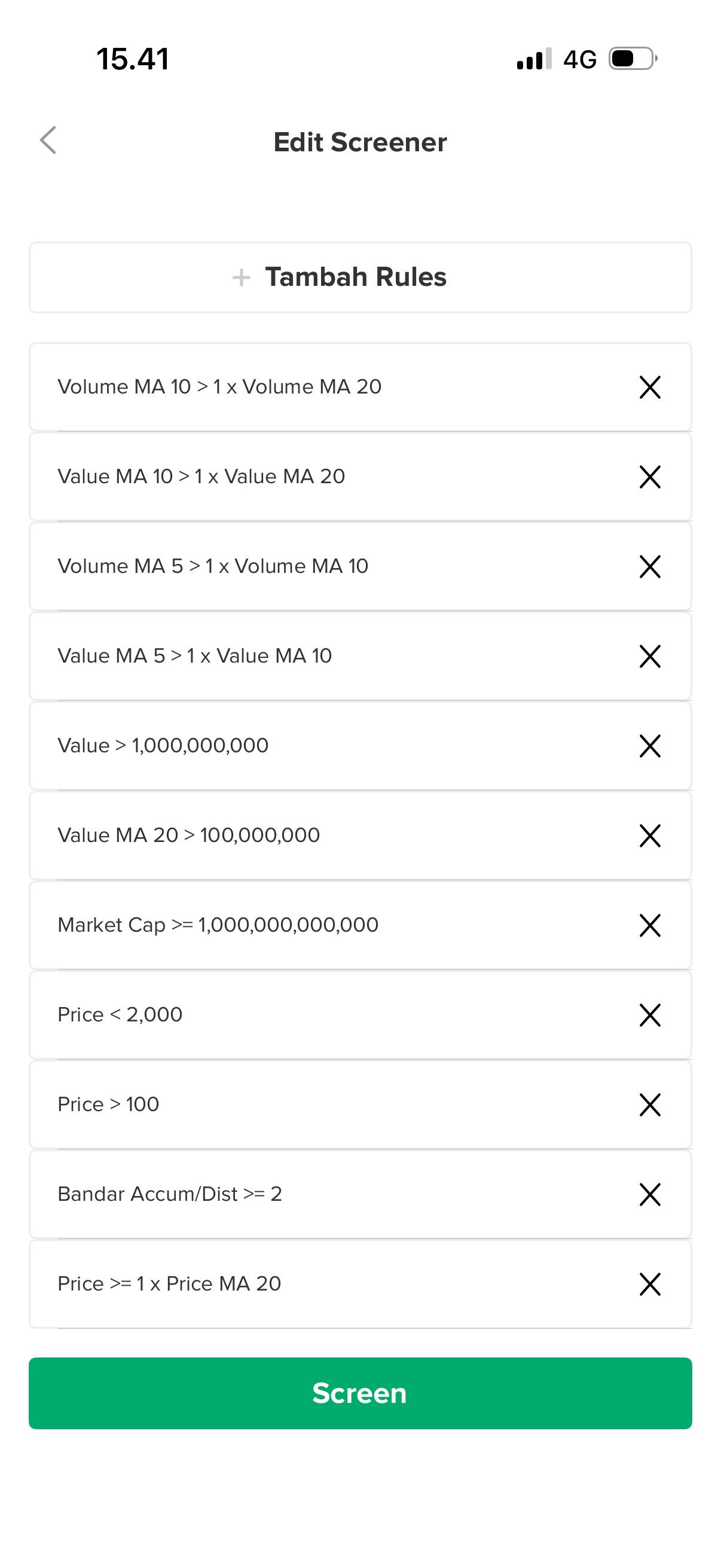Delete the Value MA 20 > 100,000,000 rule
This screenshot has height=1568, width=721.
650,835
